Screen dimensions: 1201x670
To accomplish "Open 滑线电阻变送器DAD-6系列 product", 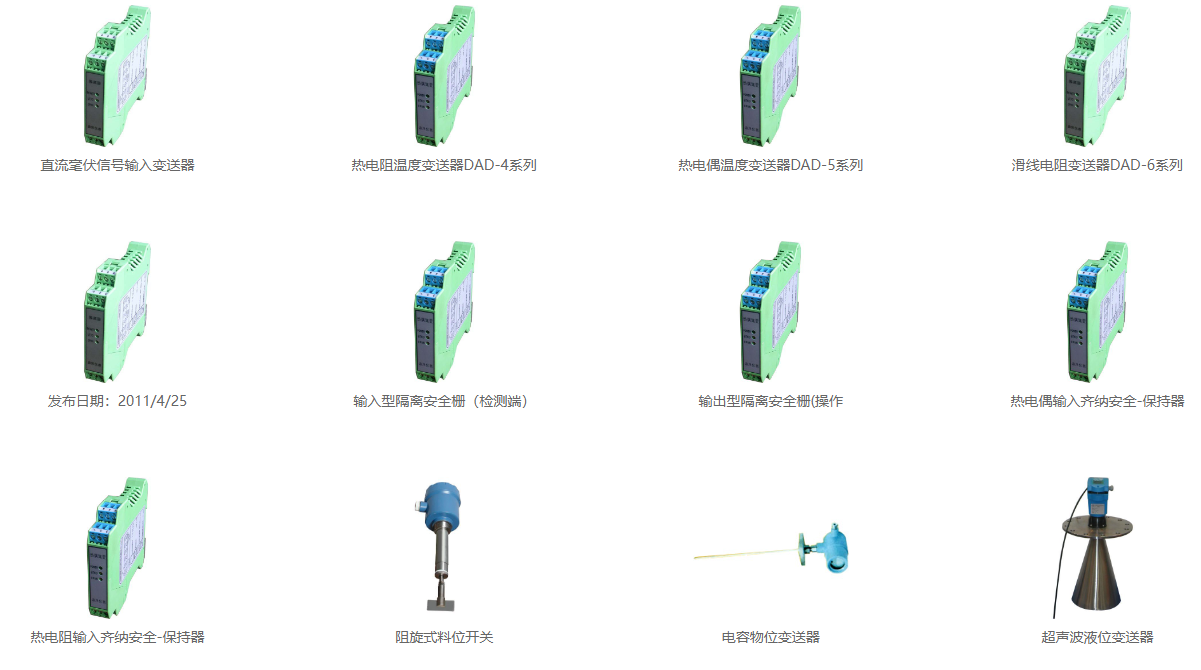I will tap(1097, 165).
